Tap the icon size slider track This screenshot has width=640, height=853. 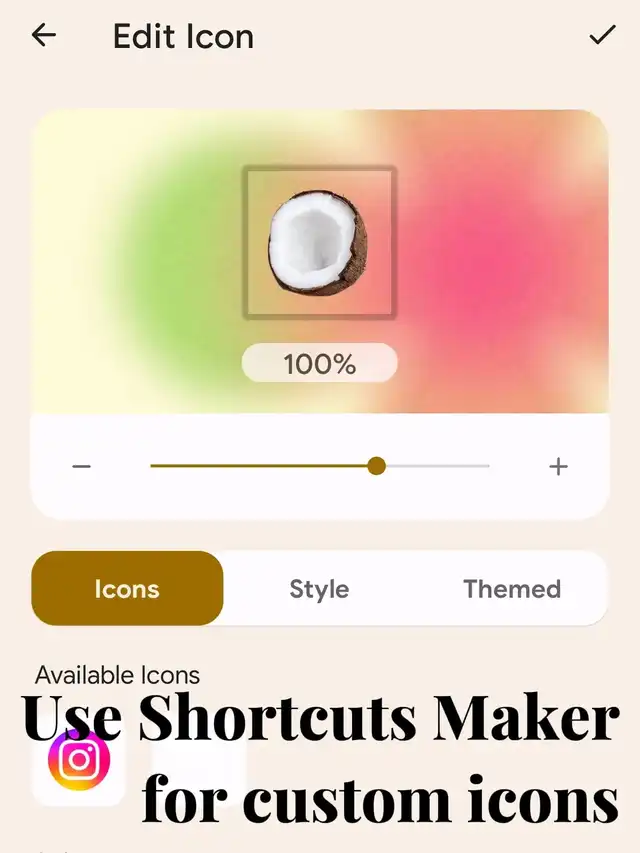tap(320, 466)
